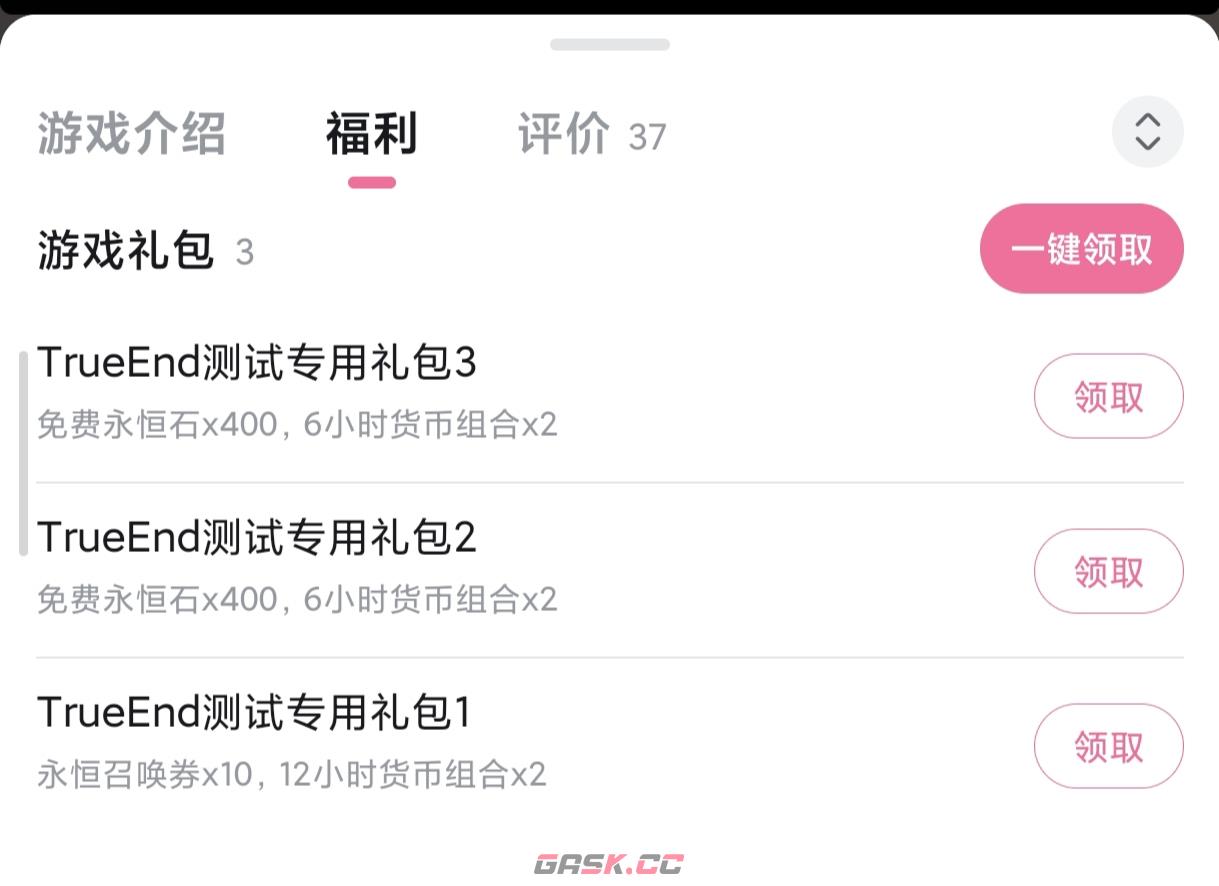
Task: Claim all gifts with 一键领取
Action: pos(1081,249)
